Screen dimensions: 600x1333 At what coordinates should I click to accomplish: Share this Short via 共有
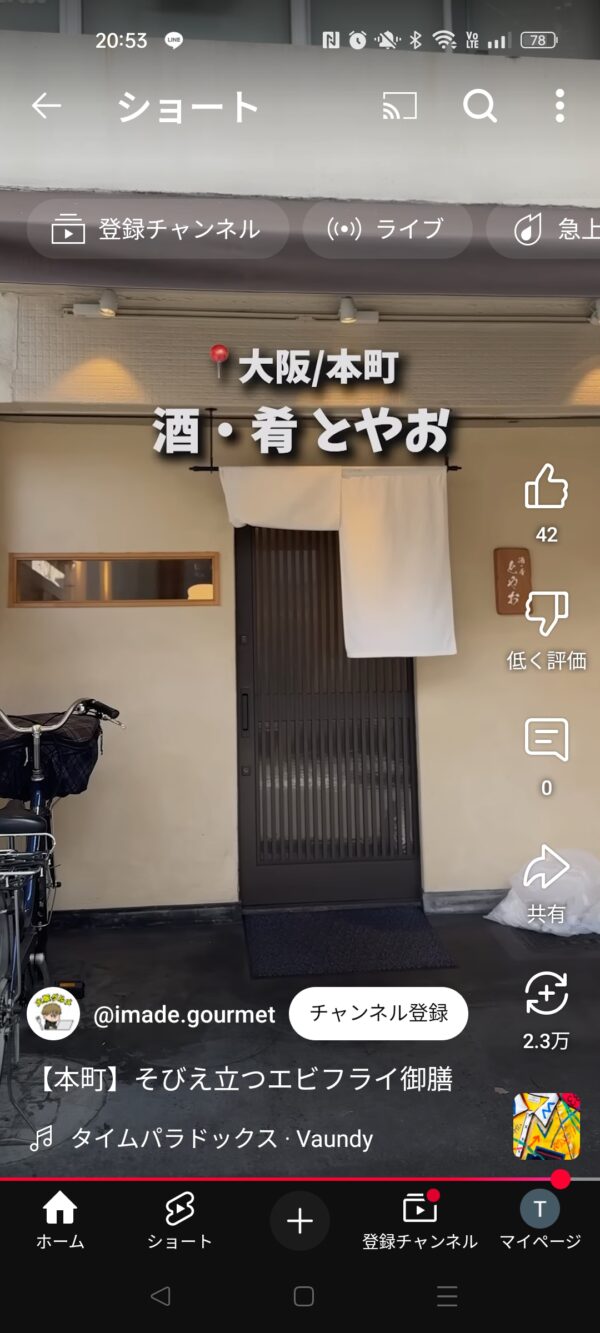click(546, 868)
